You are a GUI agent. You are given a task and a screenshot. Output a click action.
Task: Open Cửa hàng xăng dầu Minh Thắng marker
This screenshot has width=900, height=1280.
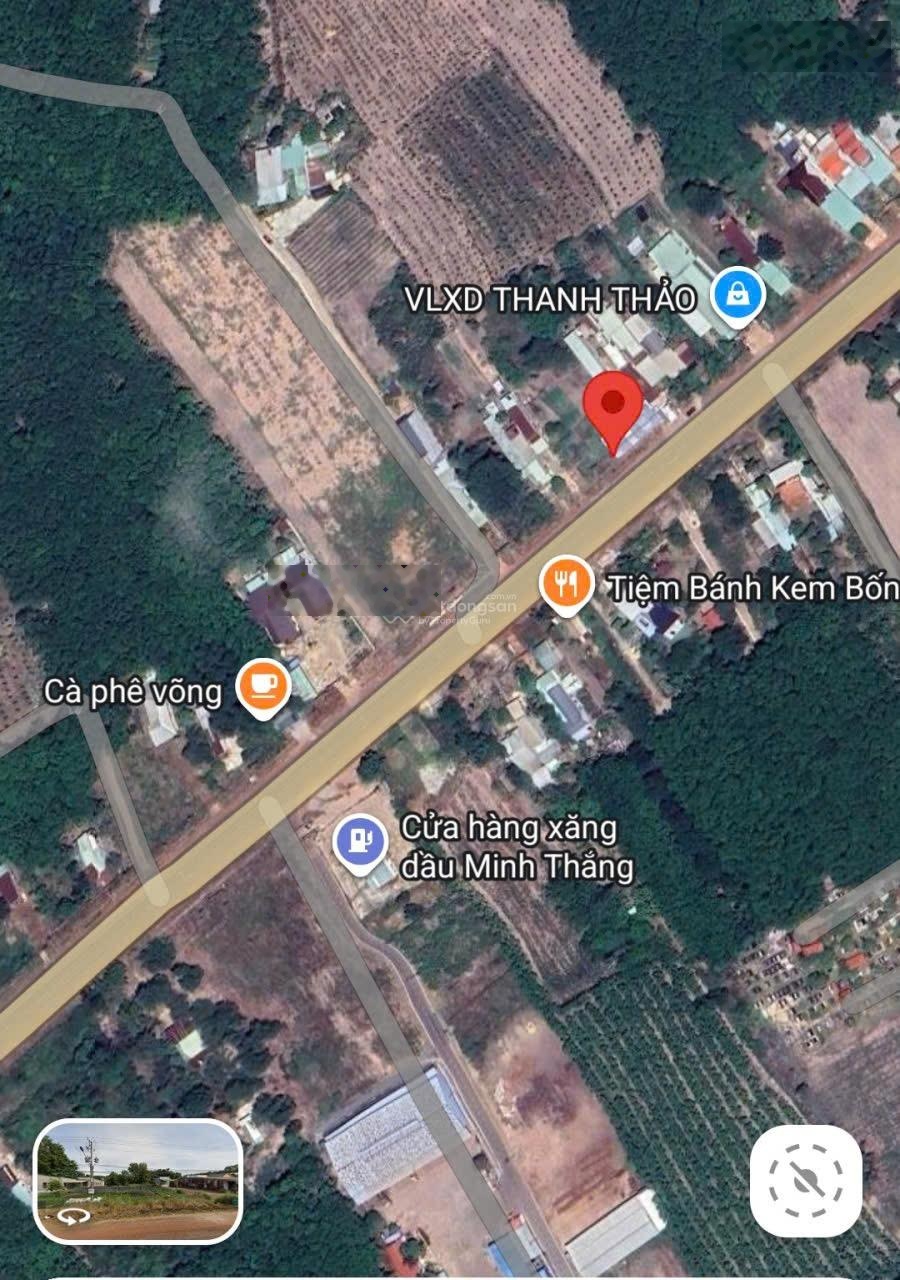tap(359, 843)
